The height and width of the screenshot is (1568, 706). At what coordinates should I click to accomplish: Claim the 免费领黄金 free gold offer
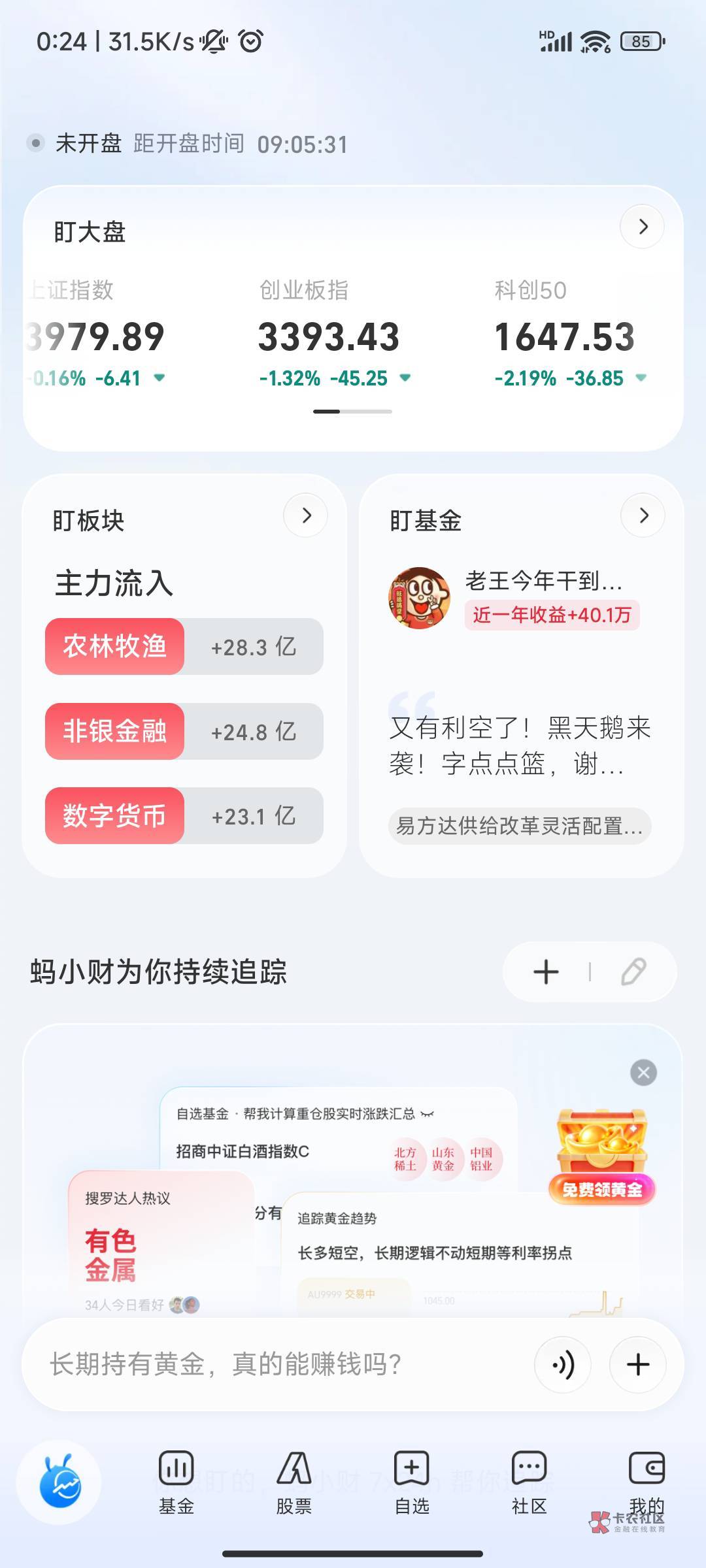click(602, 1157)
